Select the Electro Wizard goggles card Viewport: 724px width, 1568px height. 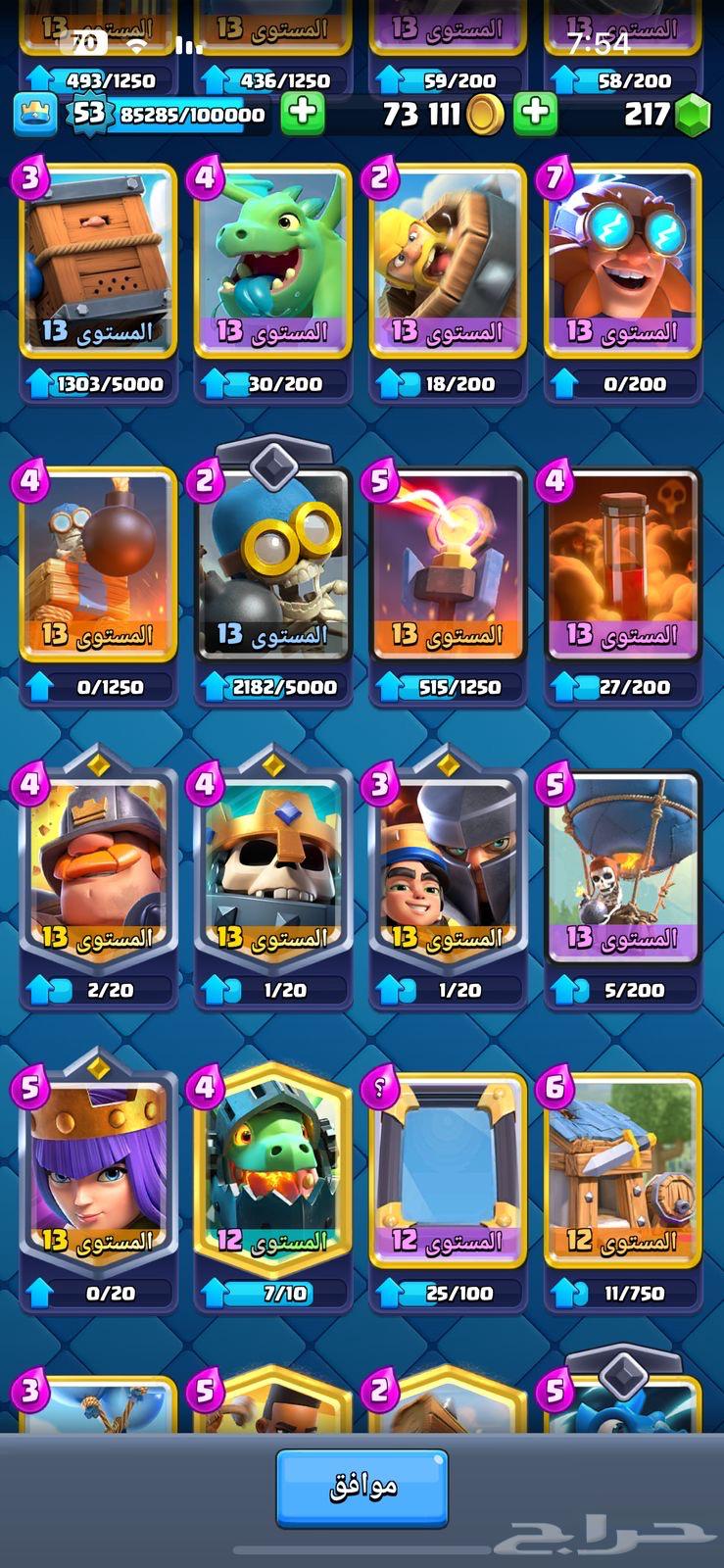[x=621, y=262]
